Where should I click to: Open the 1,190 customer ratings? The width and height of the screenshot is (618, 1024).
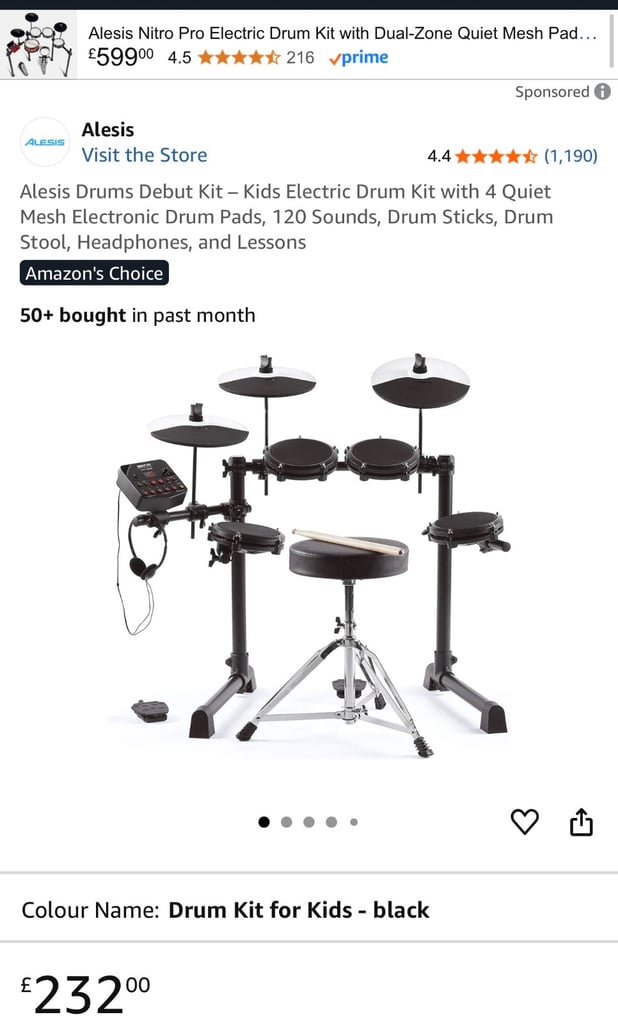click(570, 156)
